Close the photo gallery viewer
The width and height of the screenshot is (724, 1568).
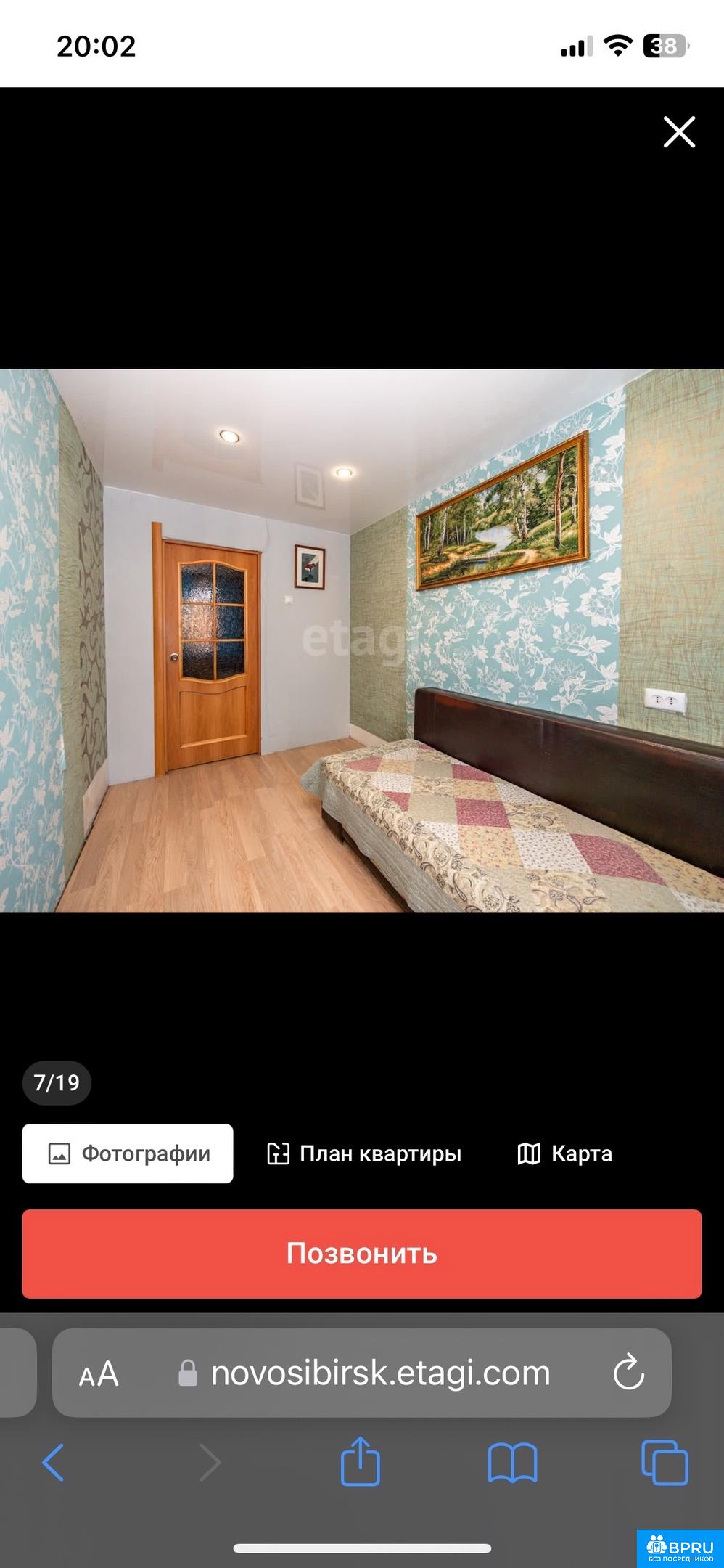(x=679, y=132)
